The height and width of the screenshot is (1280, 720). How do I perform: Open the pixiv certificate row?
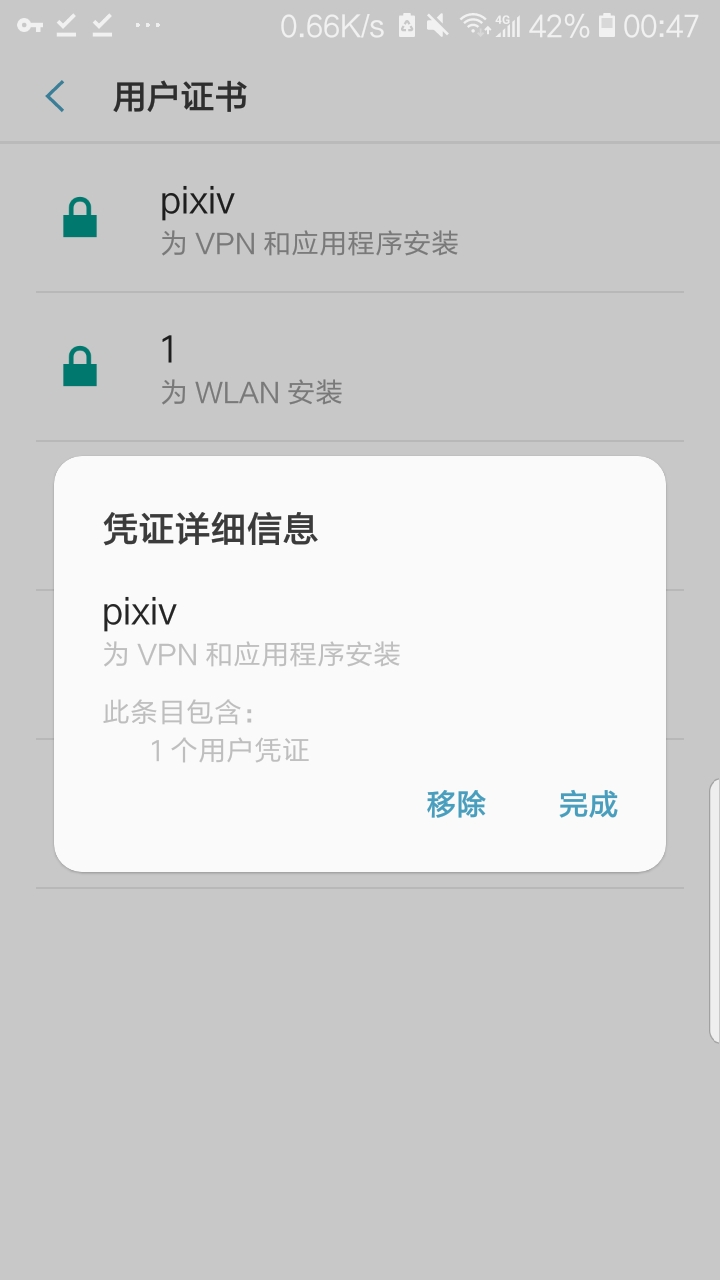[x=360, y=220]
